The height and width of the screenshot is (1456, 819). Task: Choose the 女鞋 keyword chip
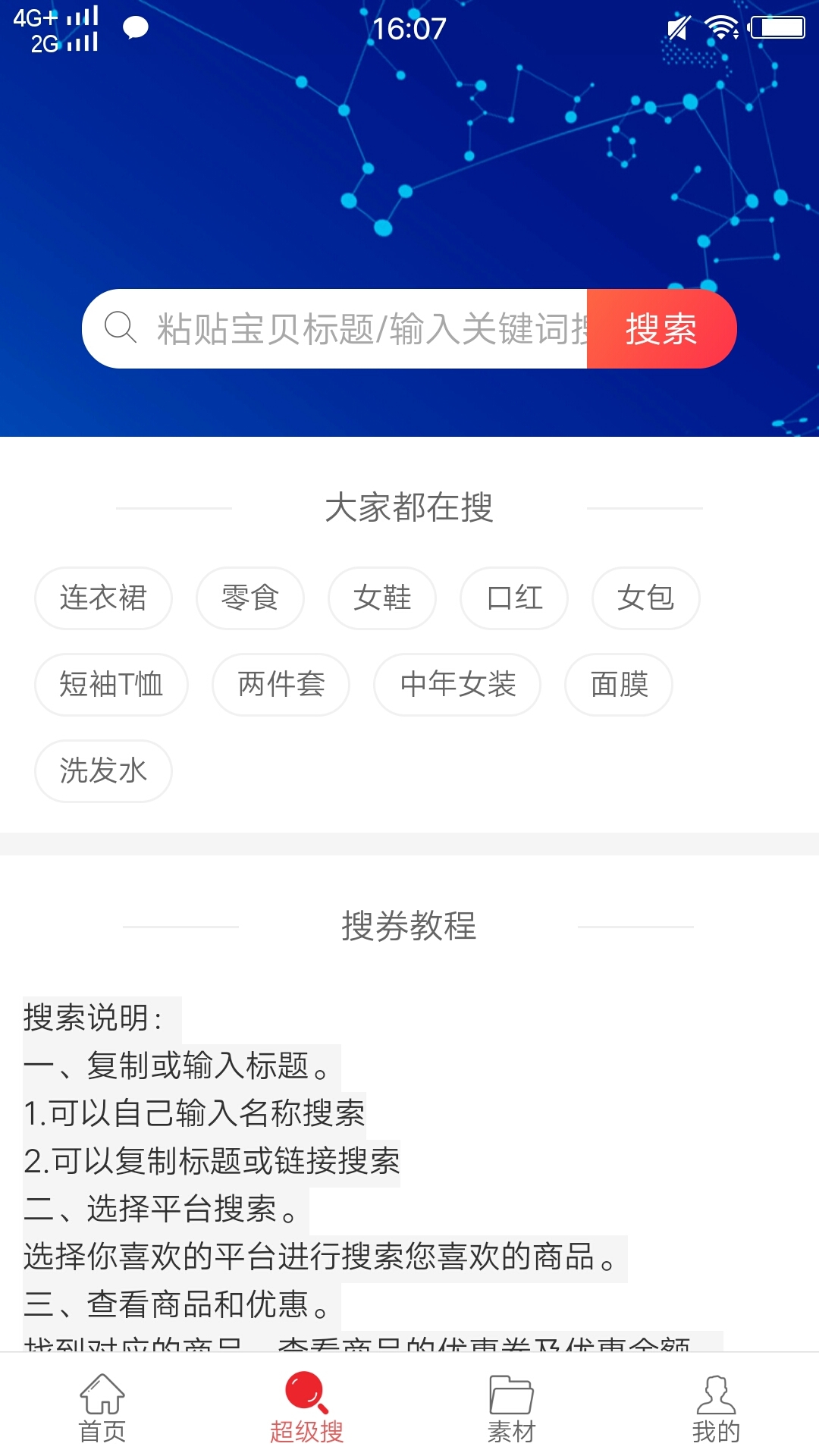382,598
